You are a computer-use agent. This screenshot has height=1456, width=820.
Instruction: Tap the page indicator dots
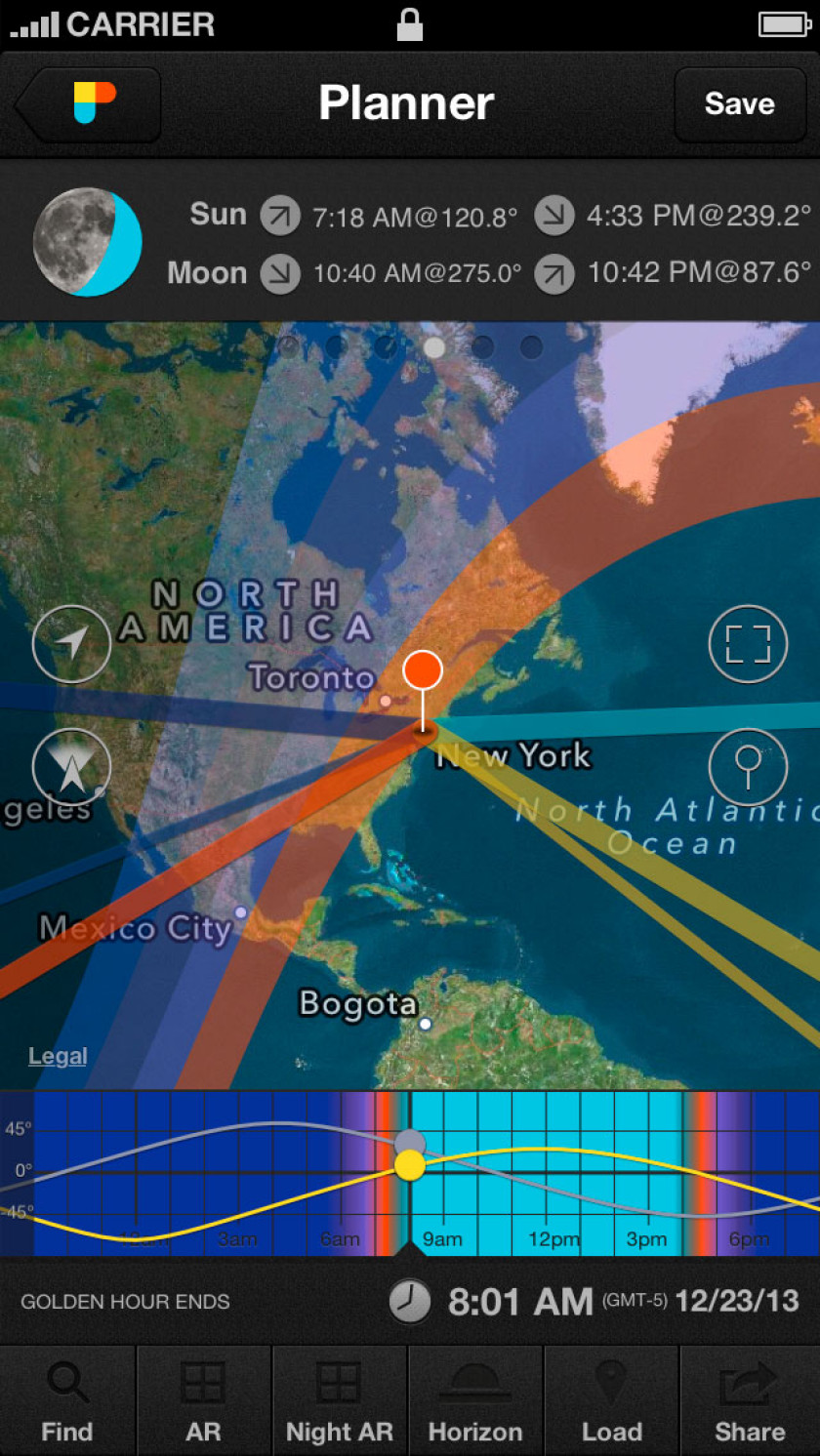pyautogui.click(x=410, y=346)
